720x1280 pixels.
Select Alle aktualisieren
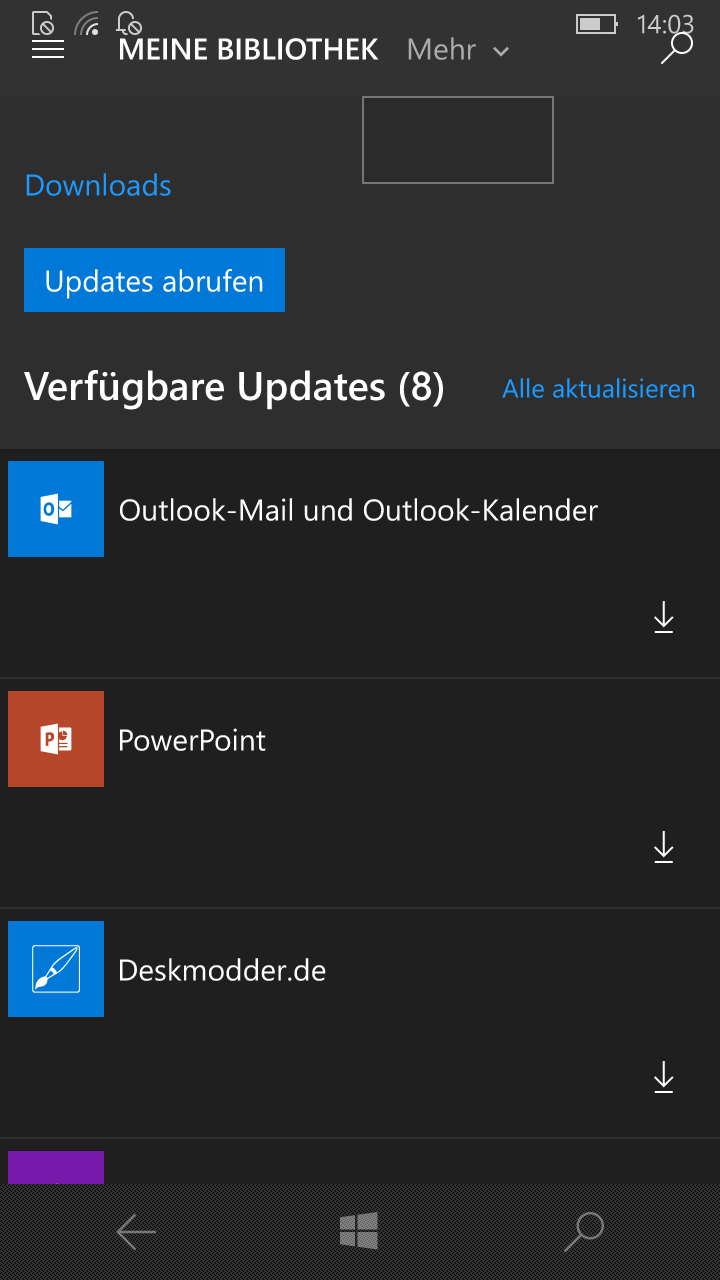point(598,388)
